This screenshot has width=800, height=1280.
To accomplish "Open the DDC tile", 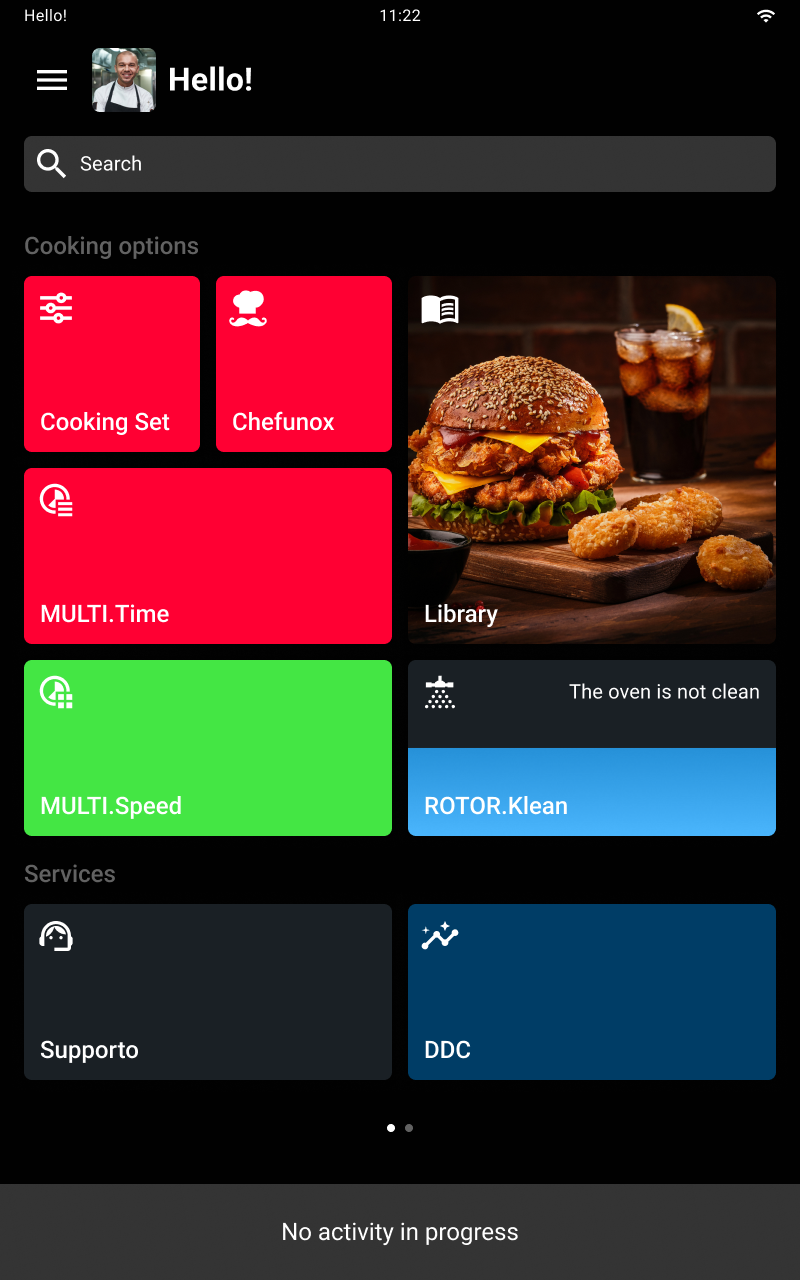I will [x=592, y=992].
